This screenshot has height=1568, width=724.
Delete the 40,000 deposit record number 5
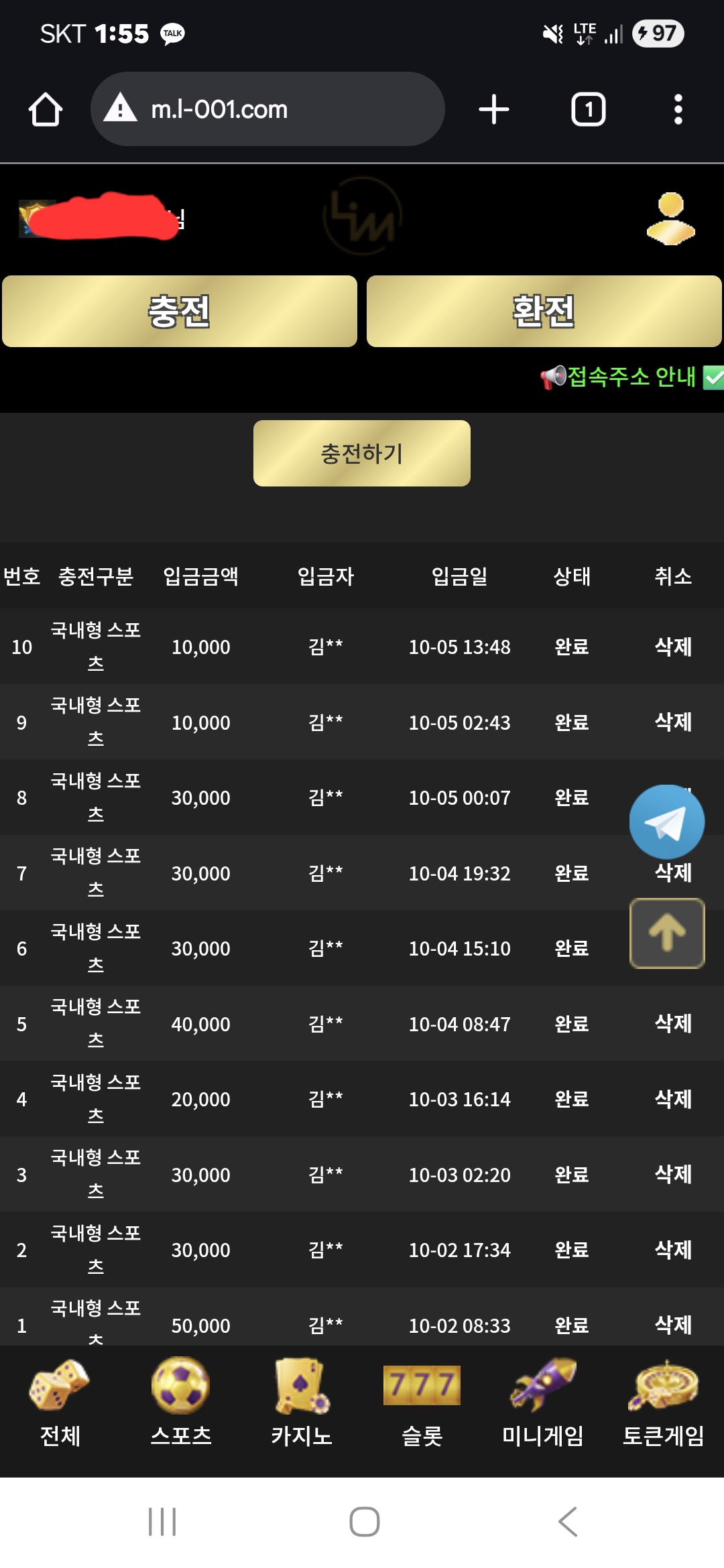tap(672, 1024)
